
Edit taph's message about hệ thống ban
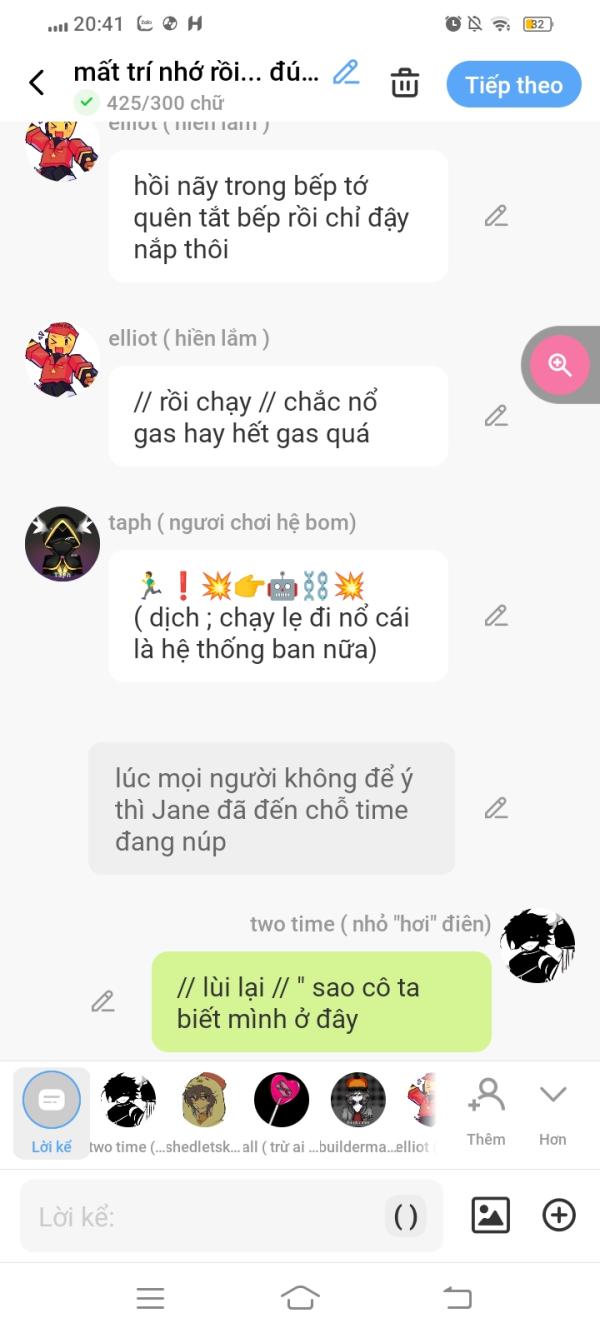[496, 616]
